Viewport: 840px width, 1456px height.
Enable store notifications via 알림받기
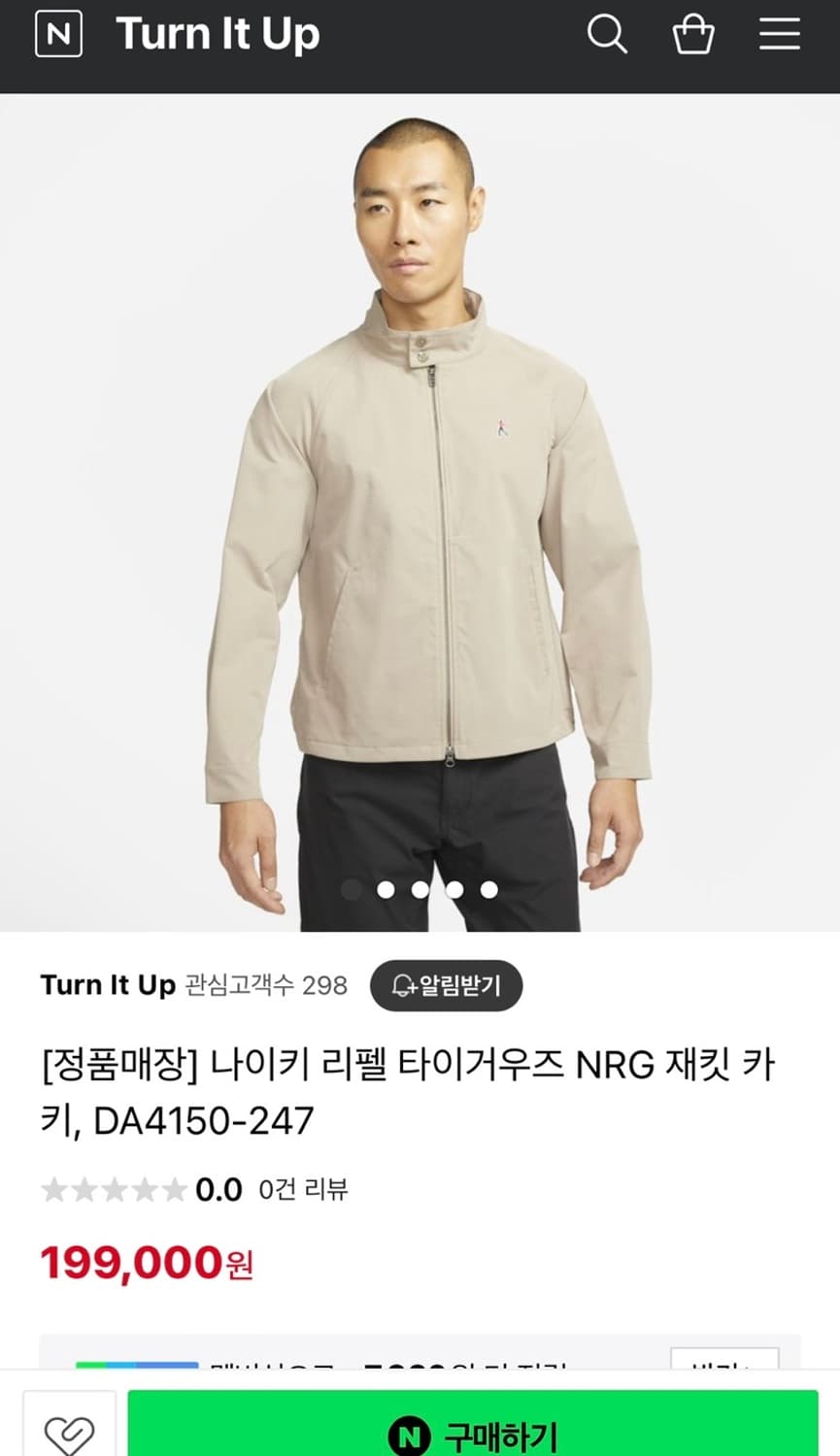(446, 985)
